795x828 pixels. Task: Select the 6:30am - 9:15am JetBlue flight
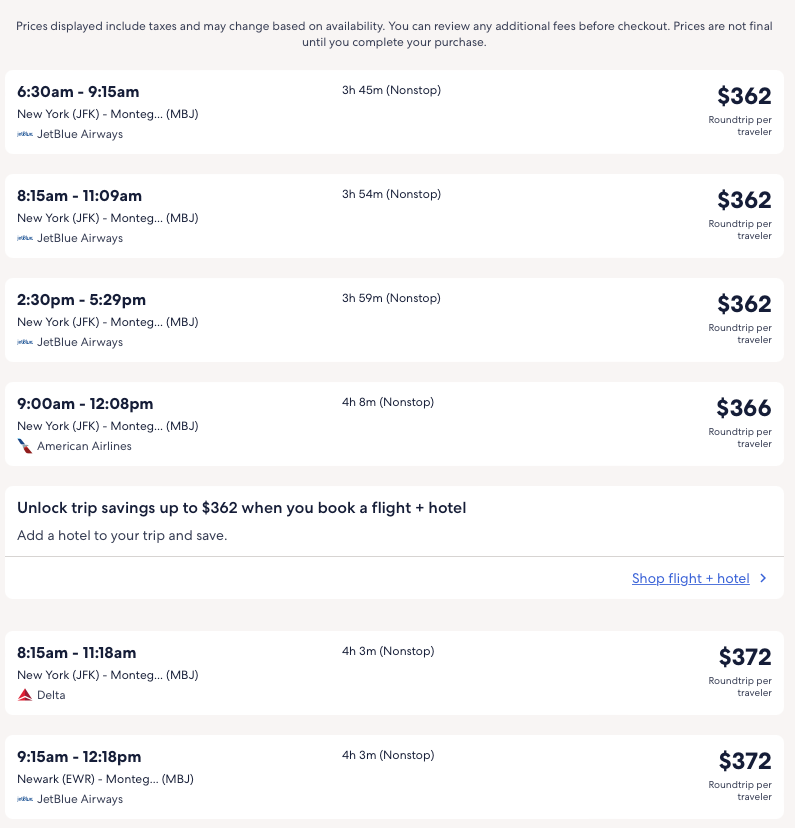coord(394,112)
